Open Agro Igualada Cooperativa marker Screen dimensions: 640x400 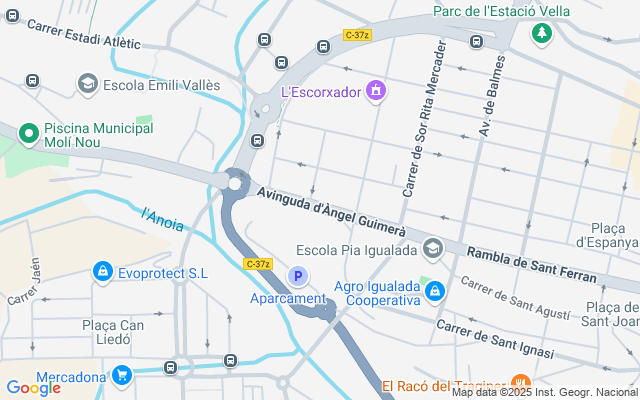434,292
